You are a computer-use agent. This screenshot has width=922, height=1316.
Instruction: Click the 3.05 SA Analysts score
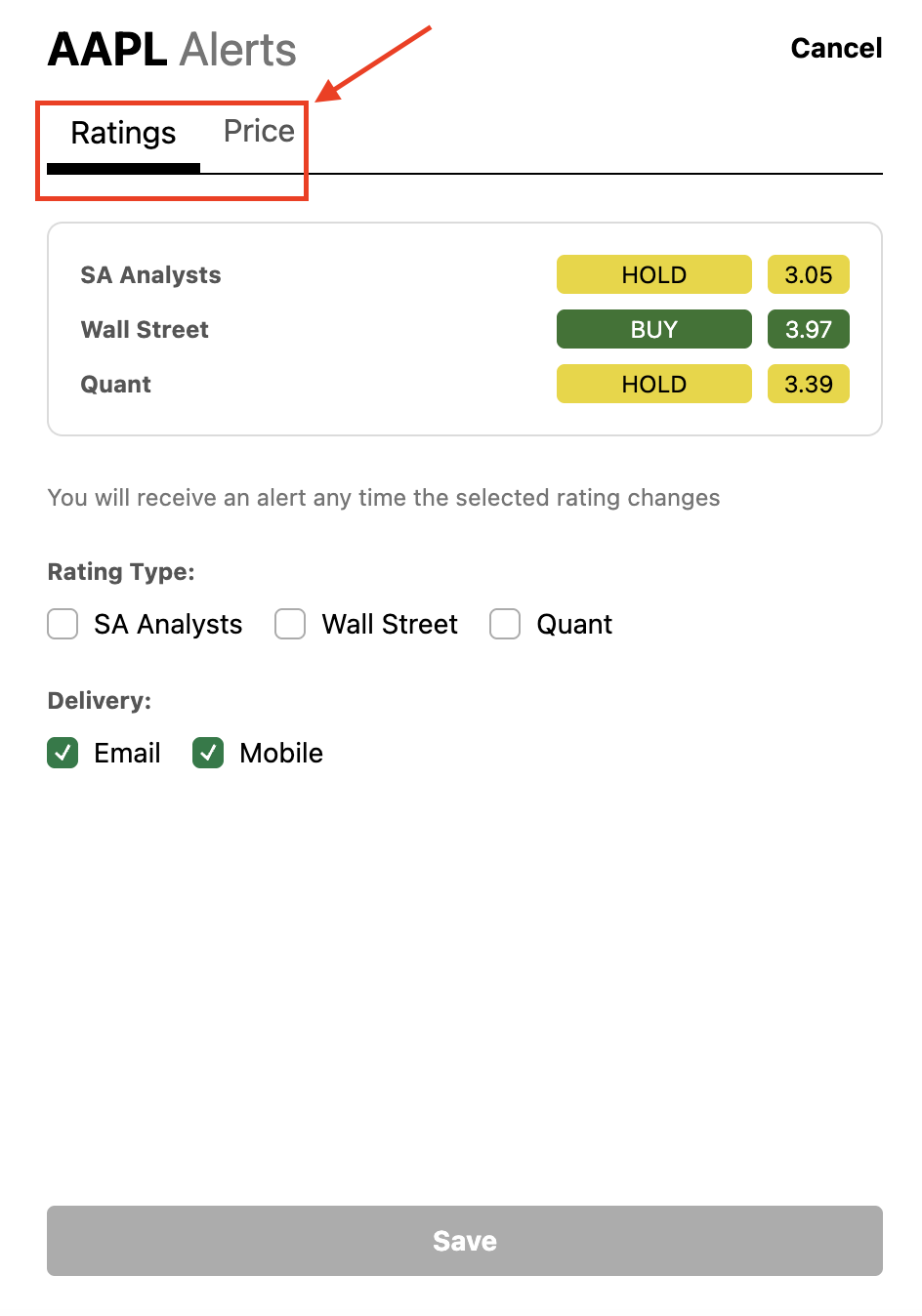tap(808, 274)
